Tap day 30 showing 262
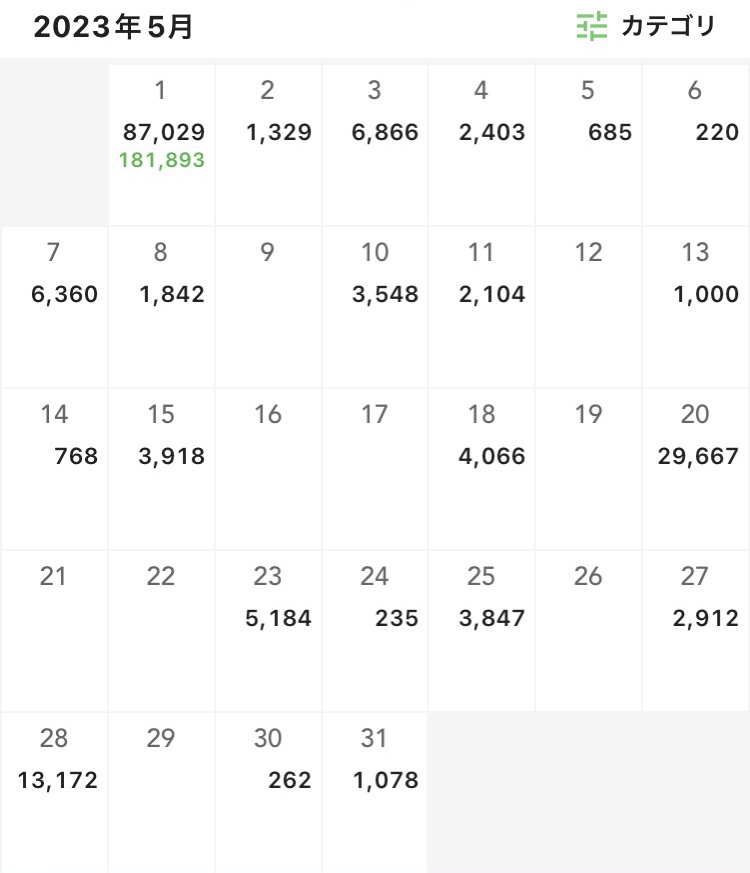The width and height of the screenshot is (750, 873). [268, 793]
